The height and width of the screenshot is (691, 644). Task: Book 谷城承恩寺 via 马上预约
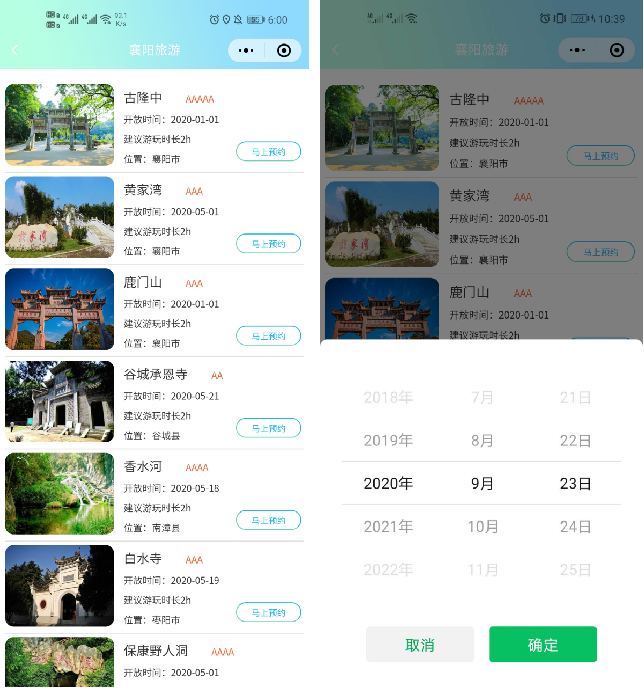pyautogui.click(x=268, y=428)
